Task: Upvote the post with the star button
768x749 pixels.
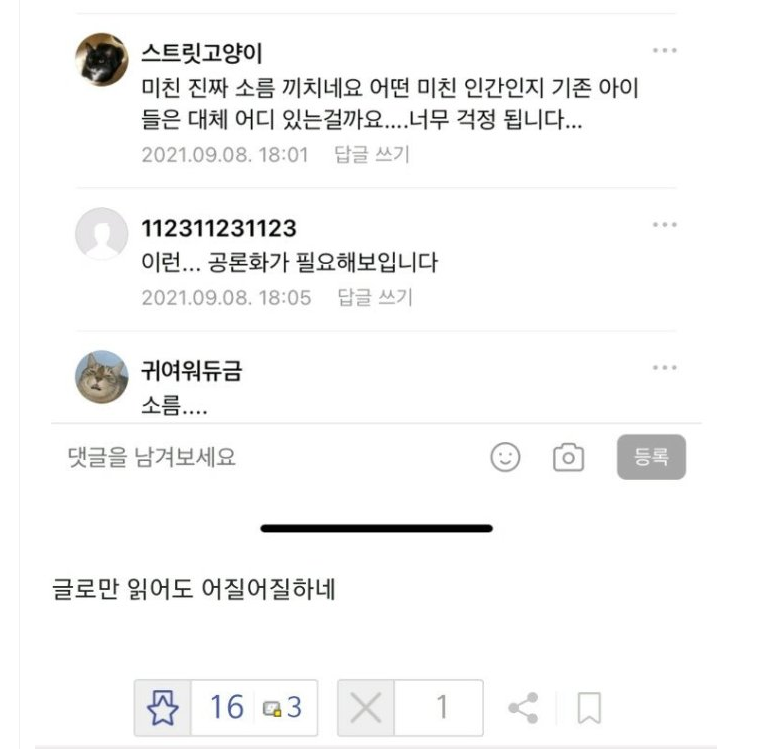Action: click(x=161, y=709)
